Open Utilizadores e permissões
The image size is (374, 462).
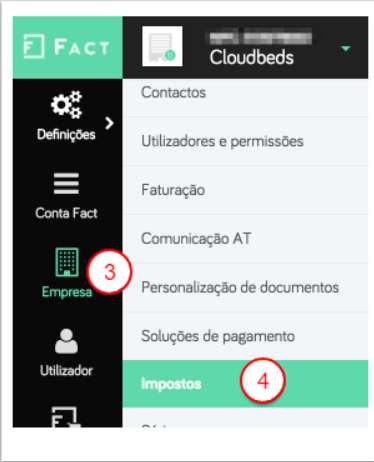[x=245, y=141]
